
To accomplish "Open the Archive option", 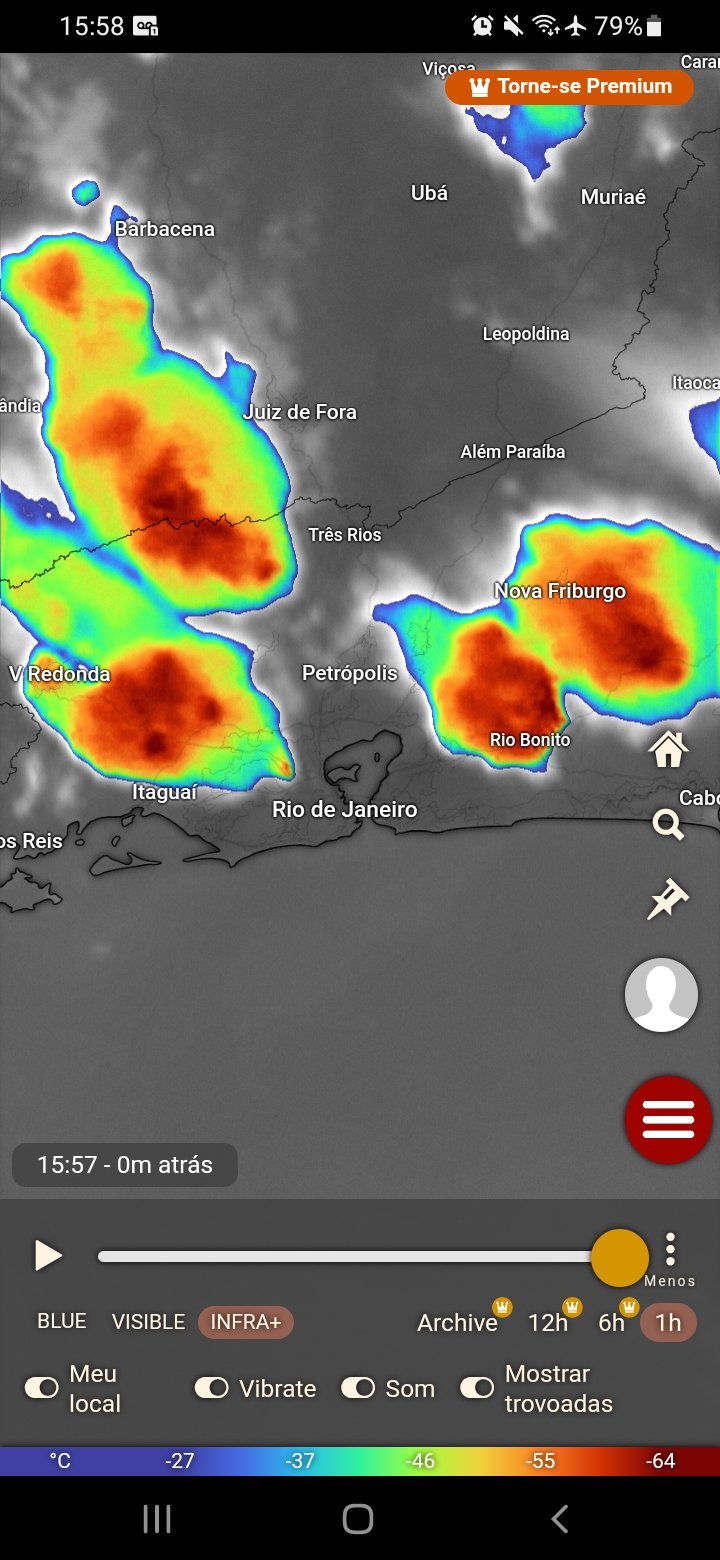I will click(457, 1322).
